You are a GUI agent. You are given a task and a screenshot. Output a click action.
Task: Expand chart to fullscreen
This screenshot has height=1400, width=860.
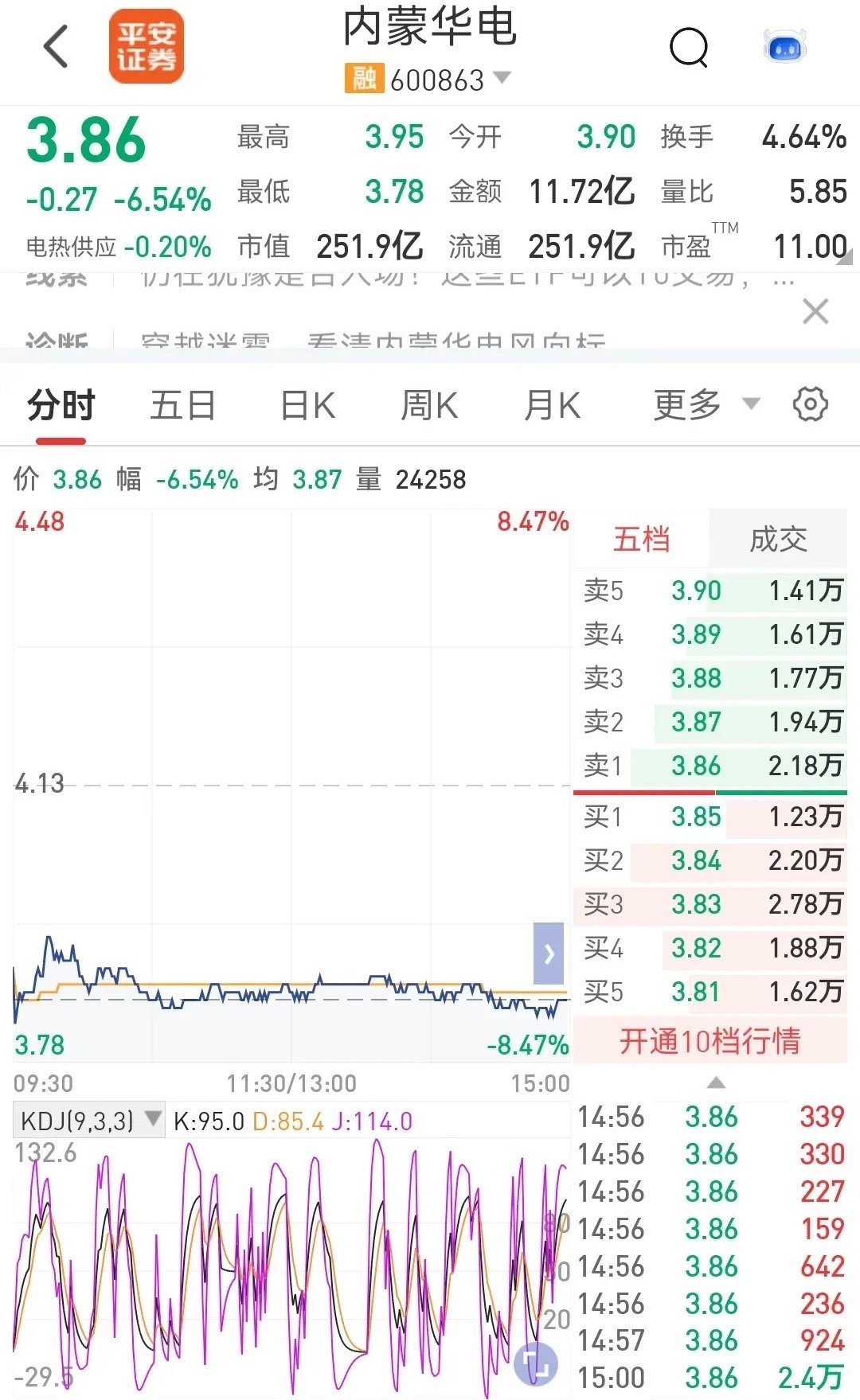tap(536, 1364)
